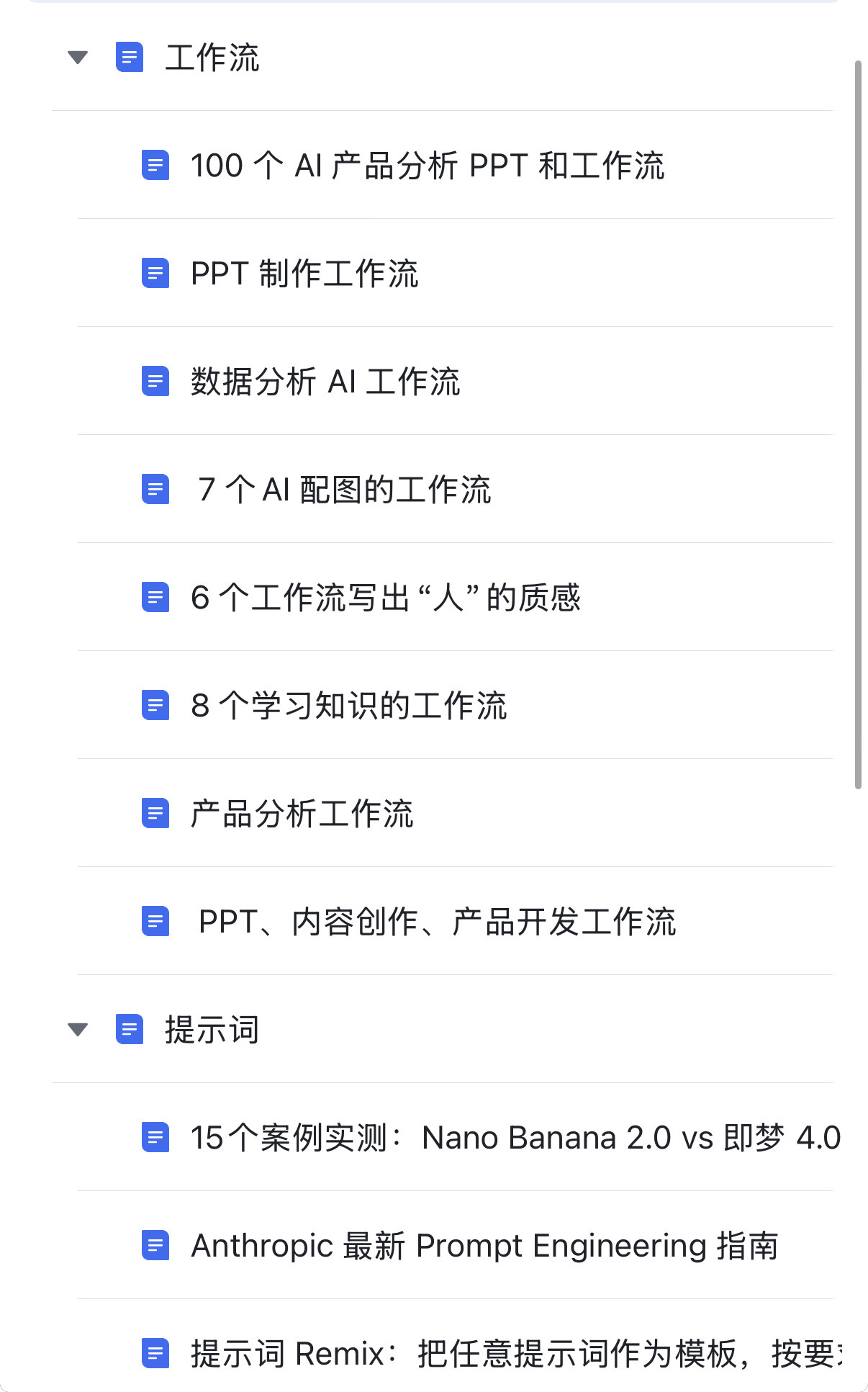The width and height of the screenshot is (868, 1392).
Task: Collapse the 提示词 section arrow
Action: 78,1029
